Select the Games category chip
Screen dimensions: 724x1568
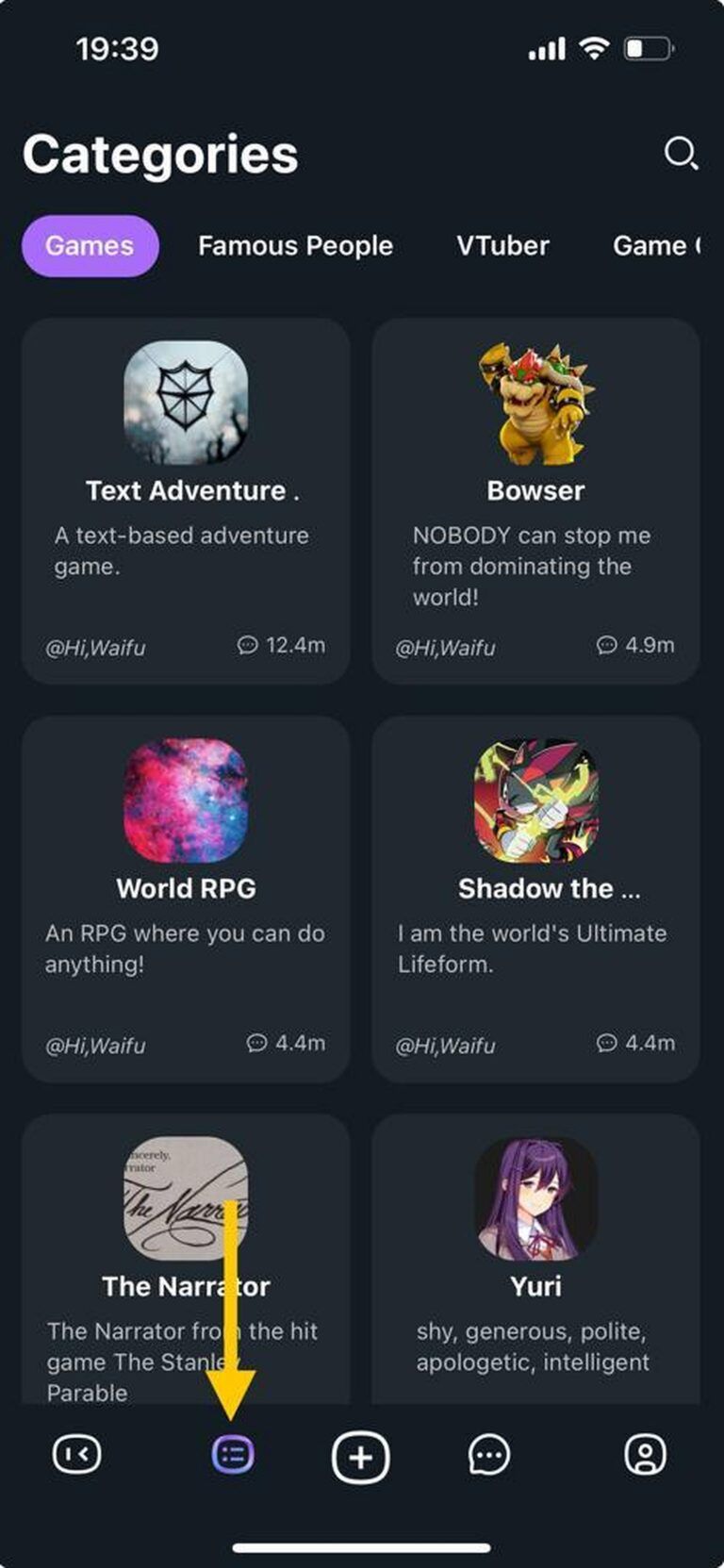[x=90, y=246]
